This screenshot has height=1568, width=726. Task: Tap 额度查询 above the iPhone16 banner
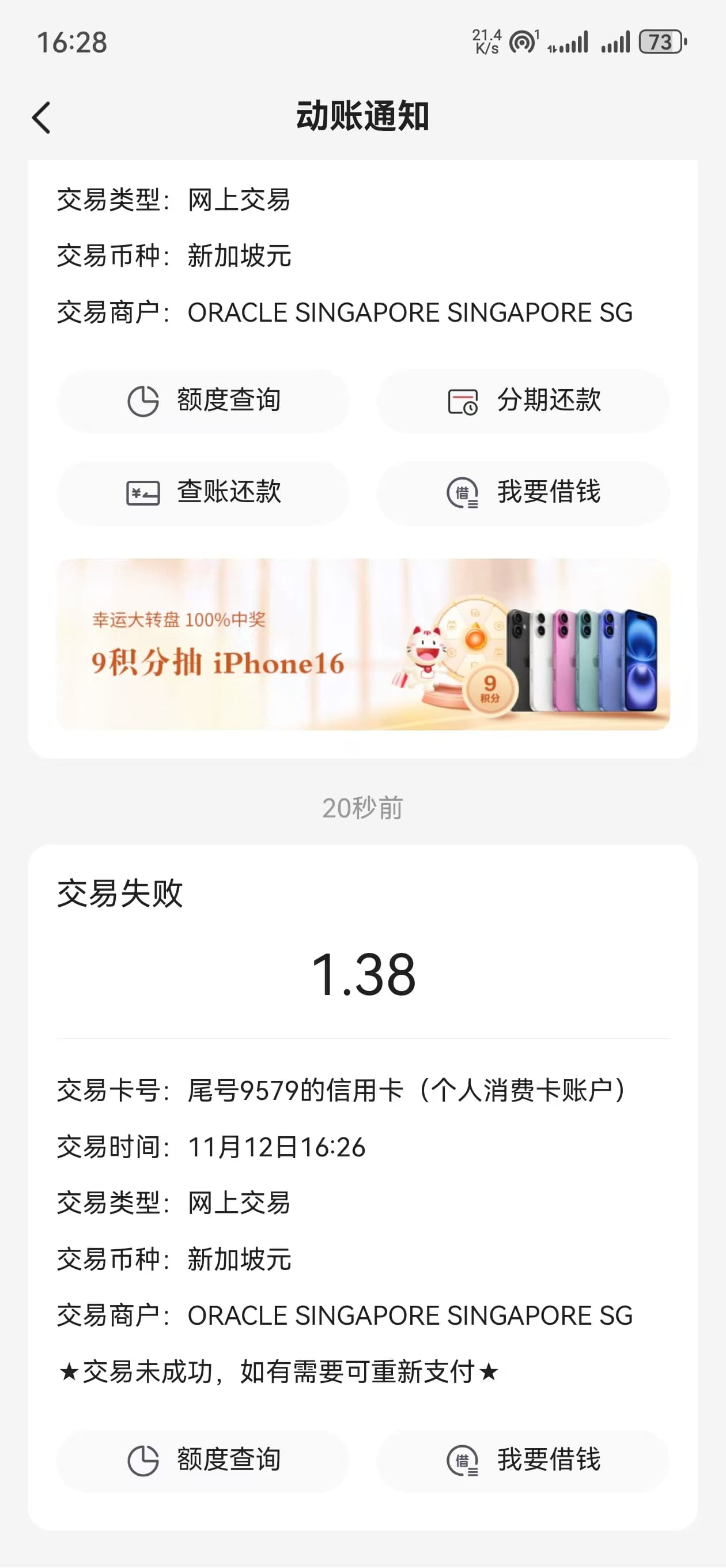(x=203, y=401)
